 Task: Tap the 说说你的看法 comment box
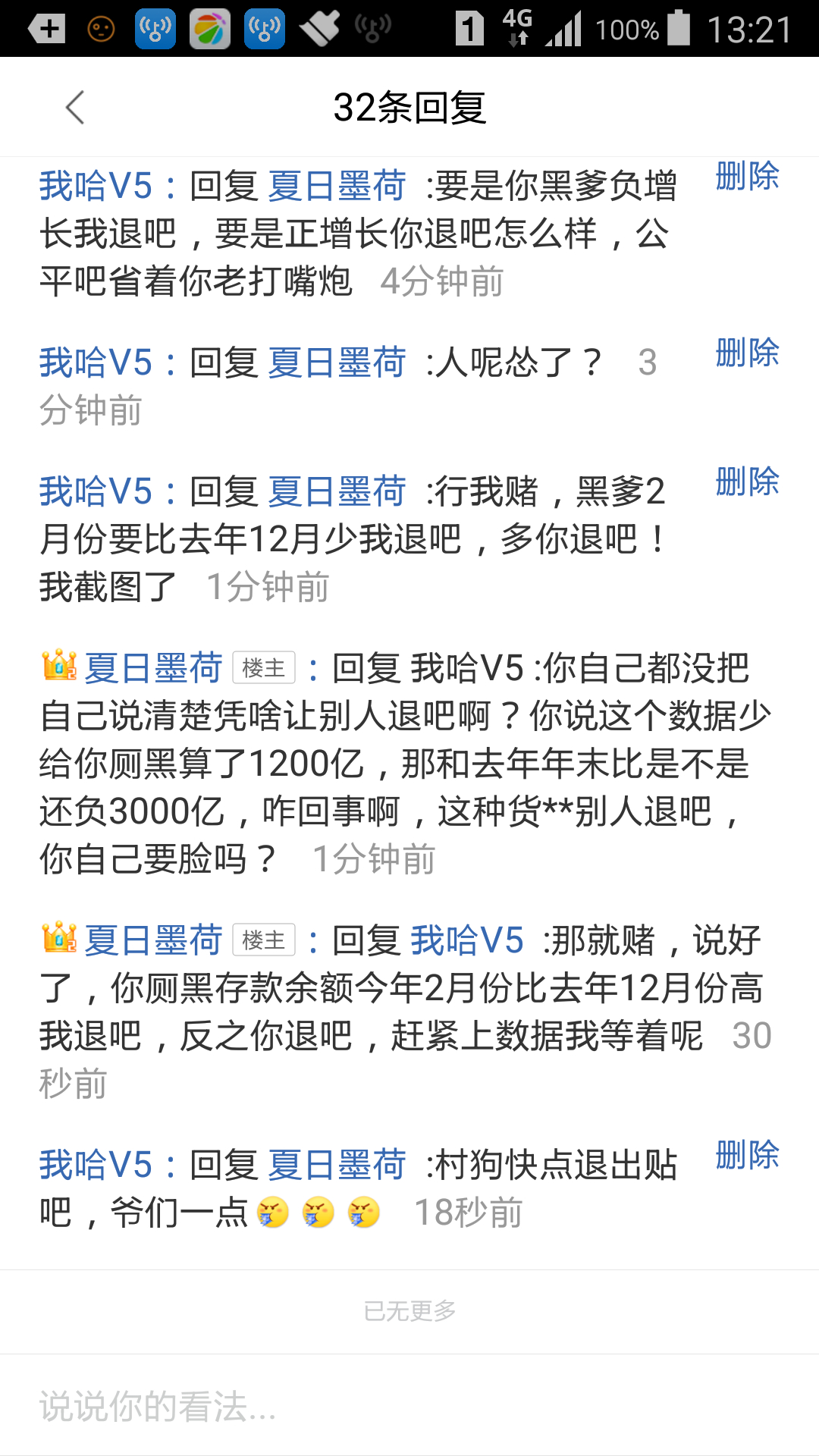point(409,1406)
